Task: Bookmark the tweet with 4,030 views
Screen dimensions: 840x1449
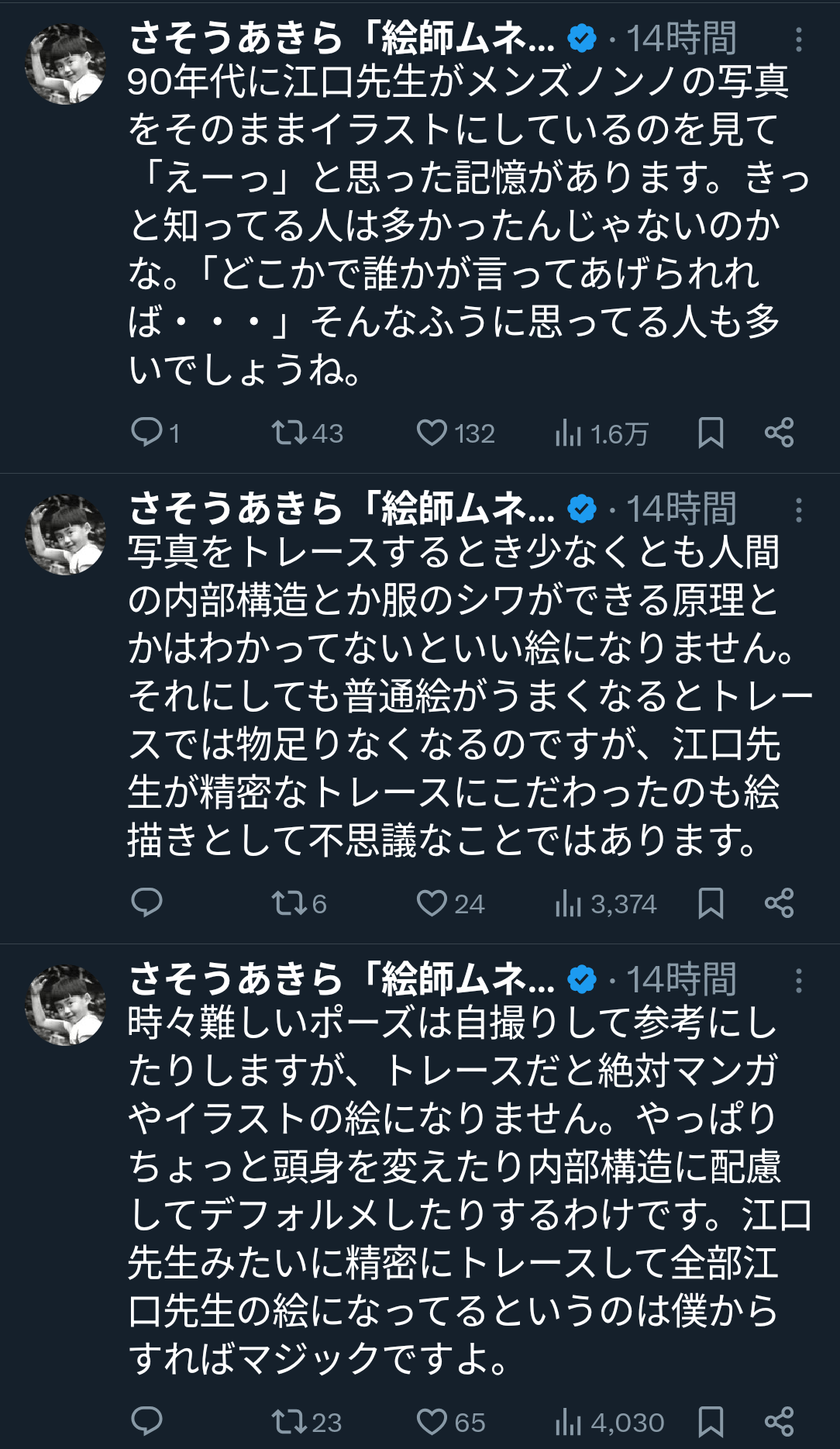Action: coord(711,1421)
